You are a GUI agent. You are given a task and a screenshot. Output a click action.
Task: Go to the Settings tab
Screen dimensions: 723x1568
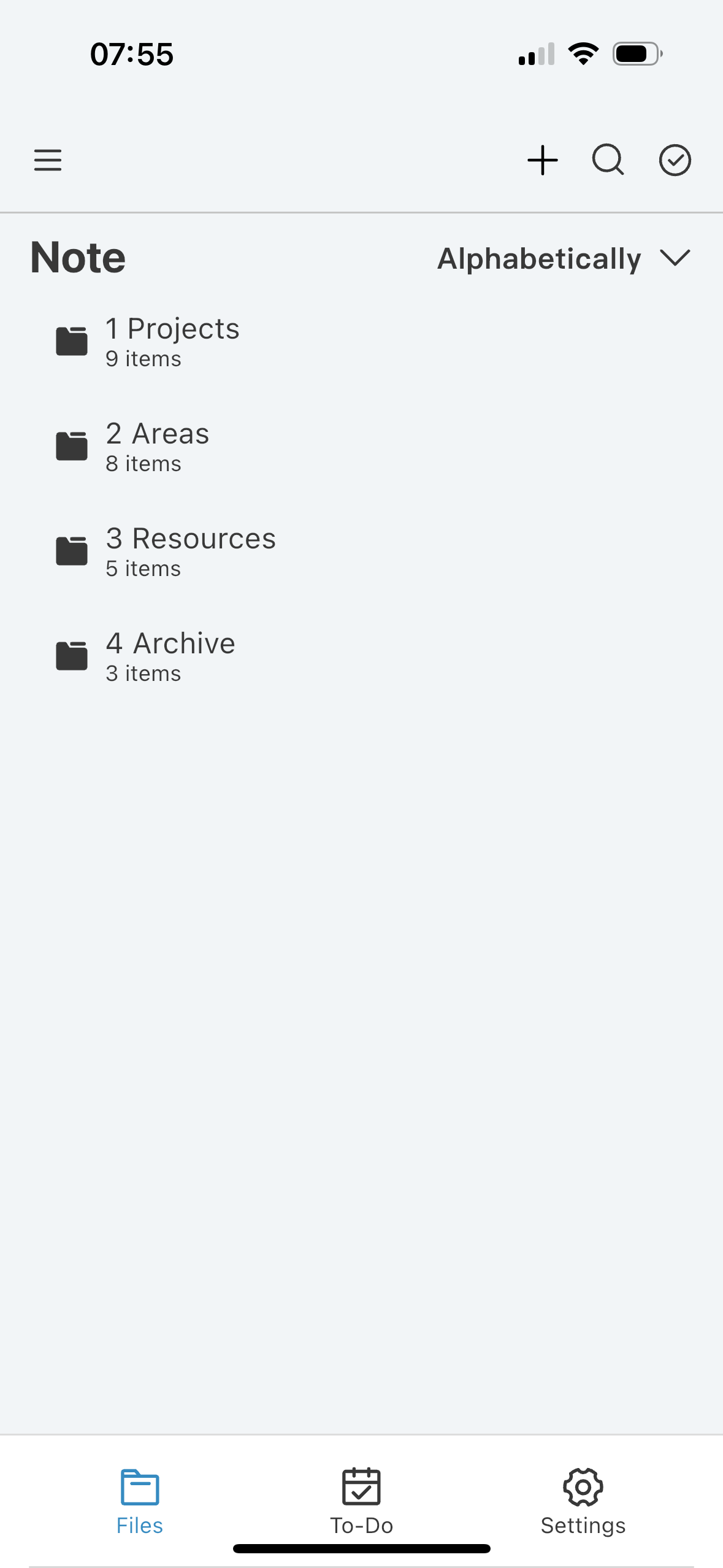[x=583, y=1501]
